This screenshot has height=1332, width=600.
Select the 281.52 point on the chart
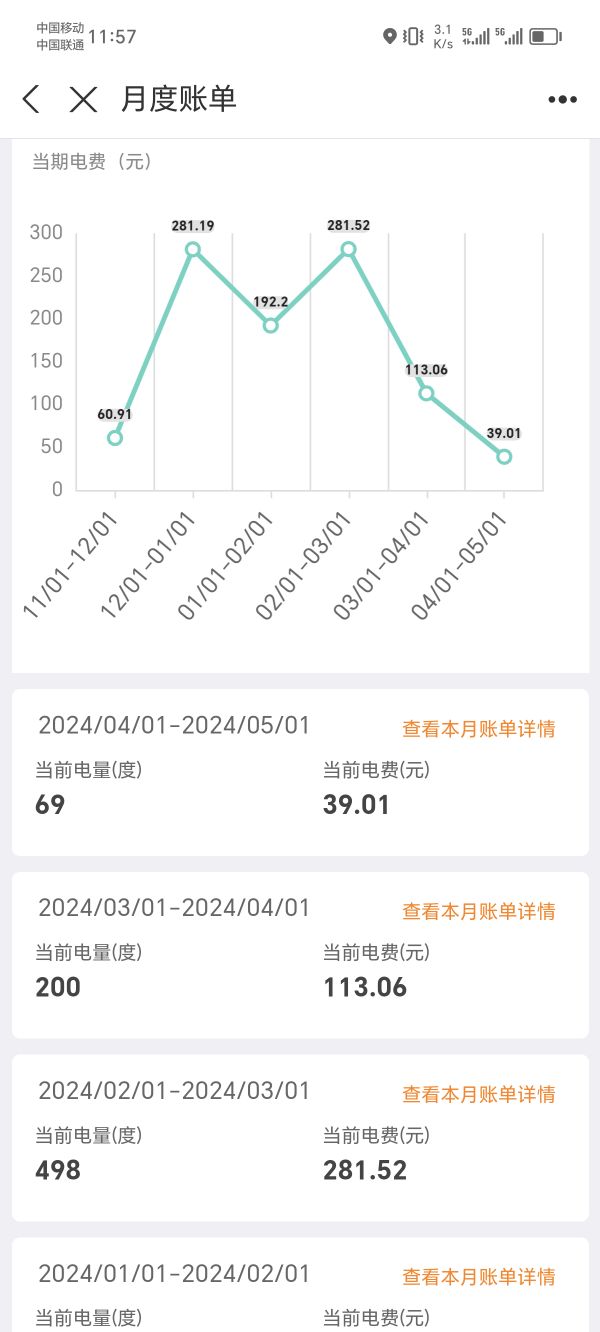pos(348,249)
